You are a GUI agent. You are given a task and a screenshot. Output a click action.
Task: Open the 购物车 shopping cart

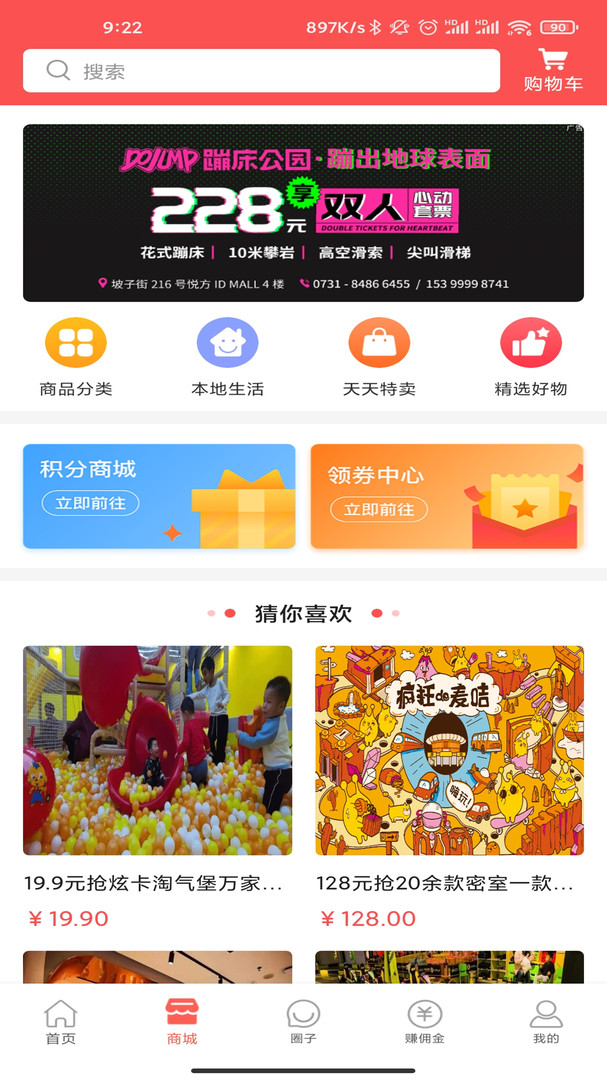(x=553, y=70)
